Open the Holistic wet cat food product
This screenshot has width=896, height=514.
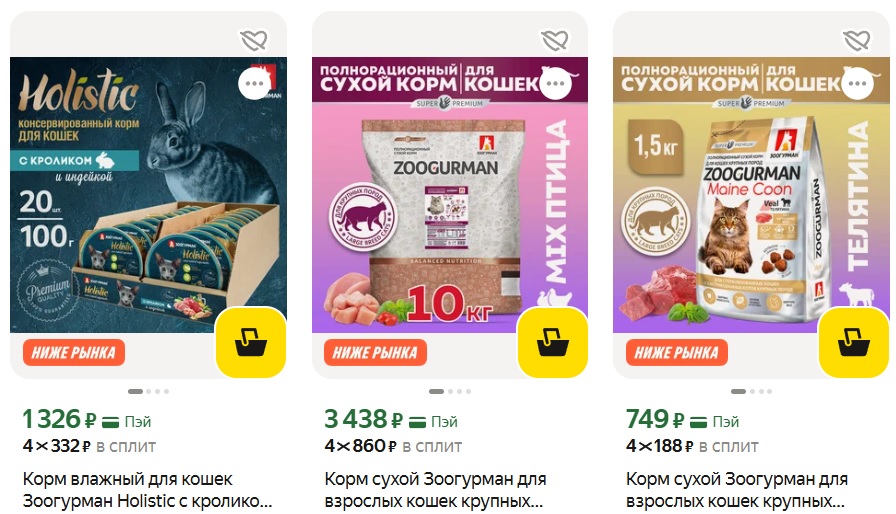tap(146, 489)
